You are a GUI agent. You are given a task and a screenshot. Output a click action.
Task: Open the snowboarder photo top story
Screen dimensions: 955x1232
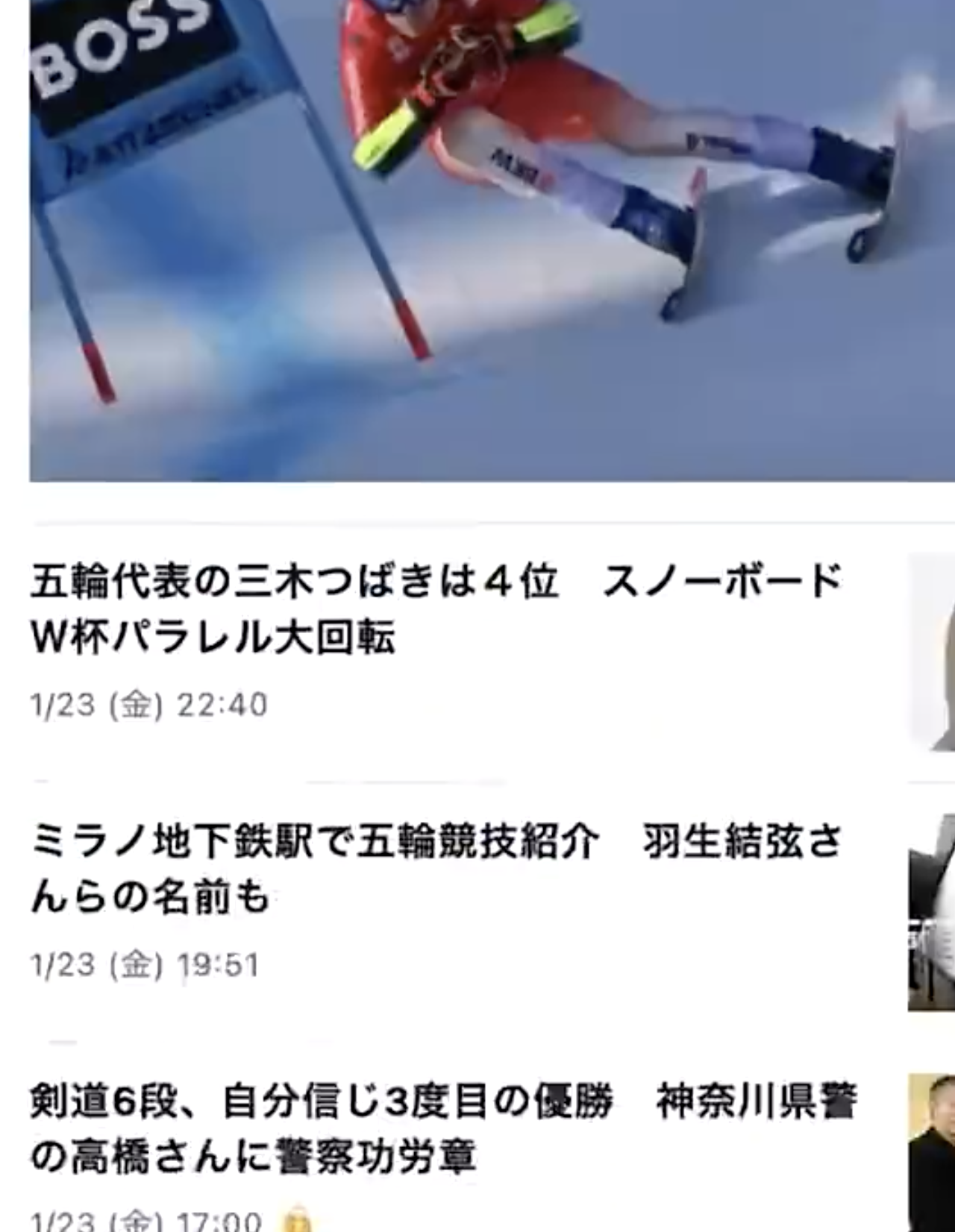pos(492,239)
